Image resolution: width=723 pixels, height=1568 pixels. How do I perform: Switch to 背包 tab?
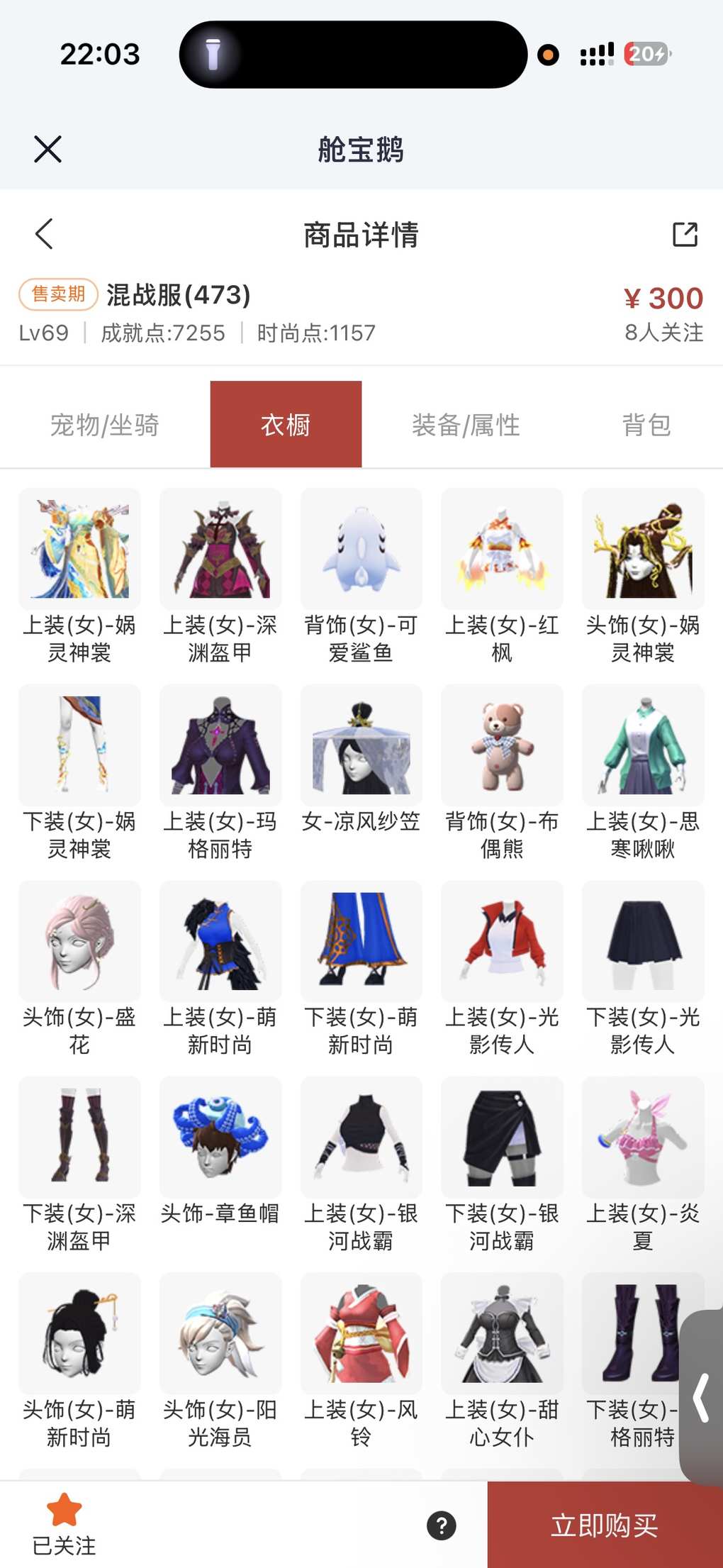pyautogui.click(x=646, y=426)
